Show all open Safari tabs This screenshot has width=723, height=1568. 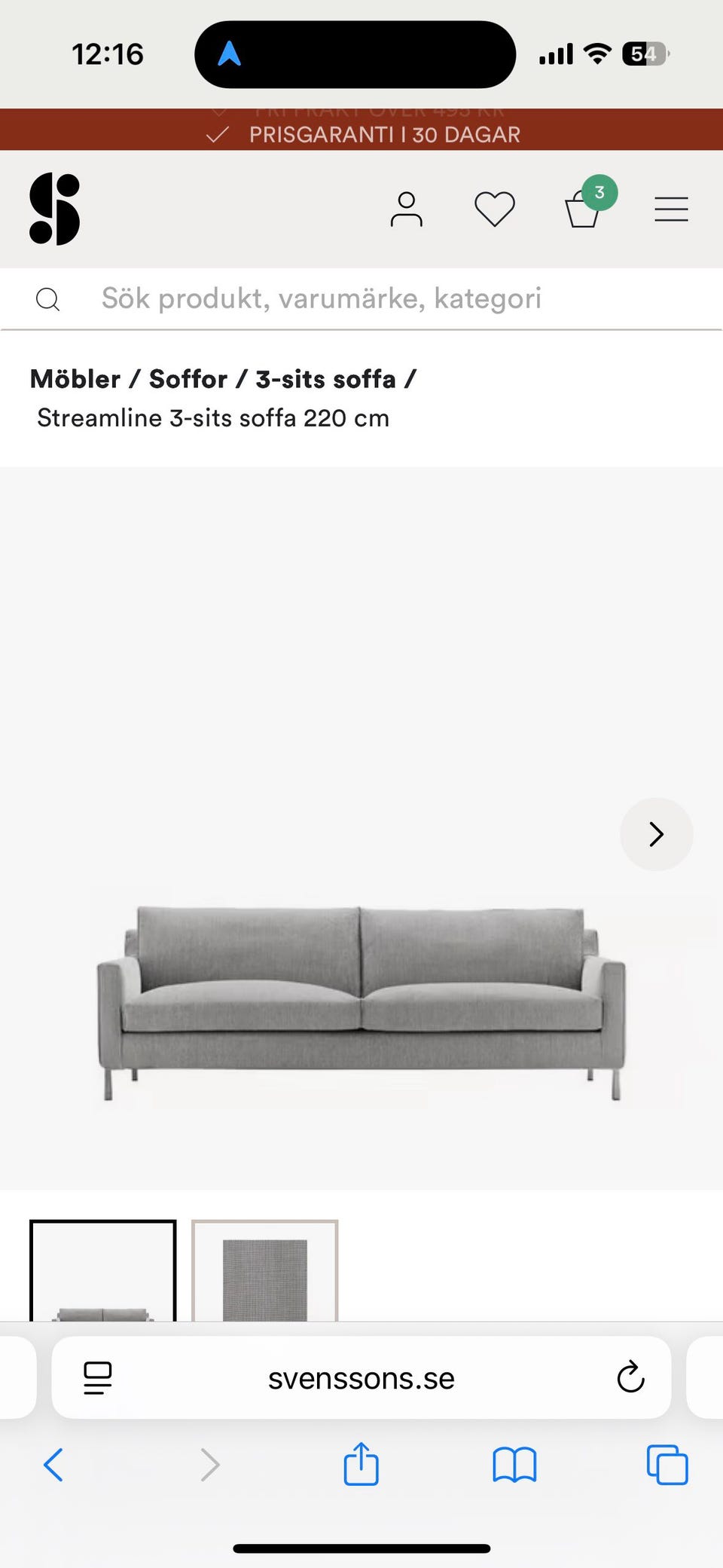click(x=667, y=1465)
